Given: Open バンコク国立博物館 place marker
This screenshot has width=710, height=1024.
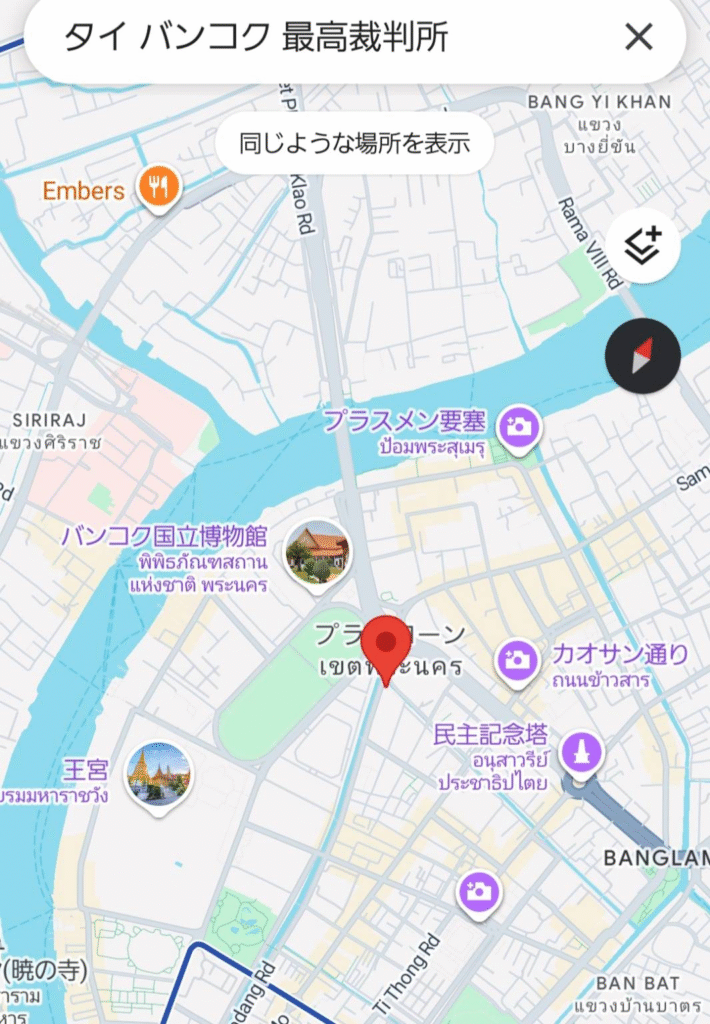Looking at the screenshot, I should tap(318, 552).
